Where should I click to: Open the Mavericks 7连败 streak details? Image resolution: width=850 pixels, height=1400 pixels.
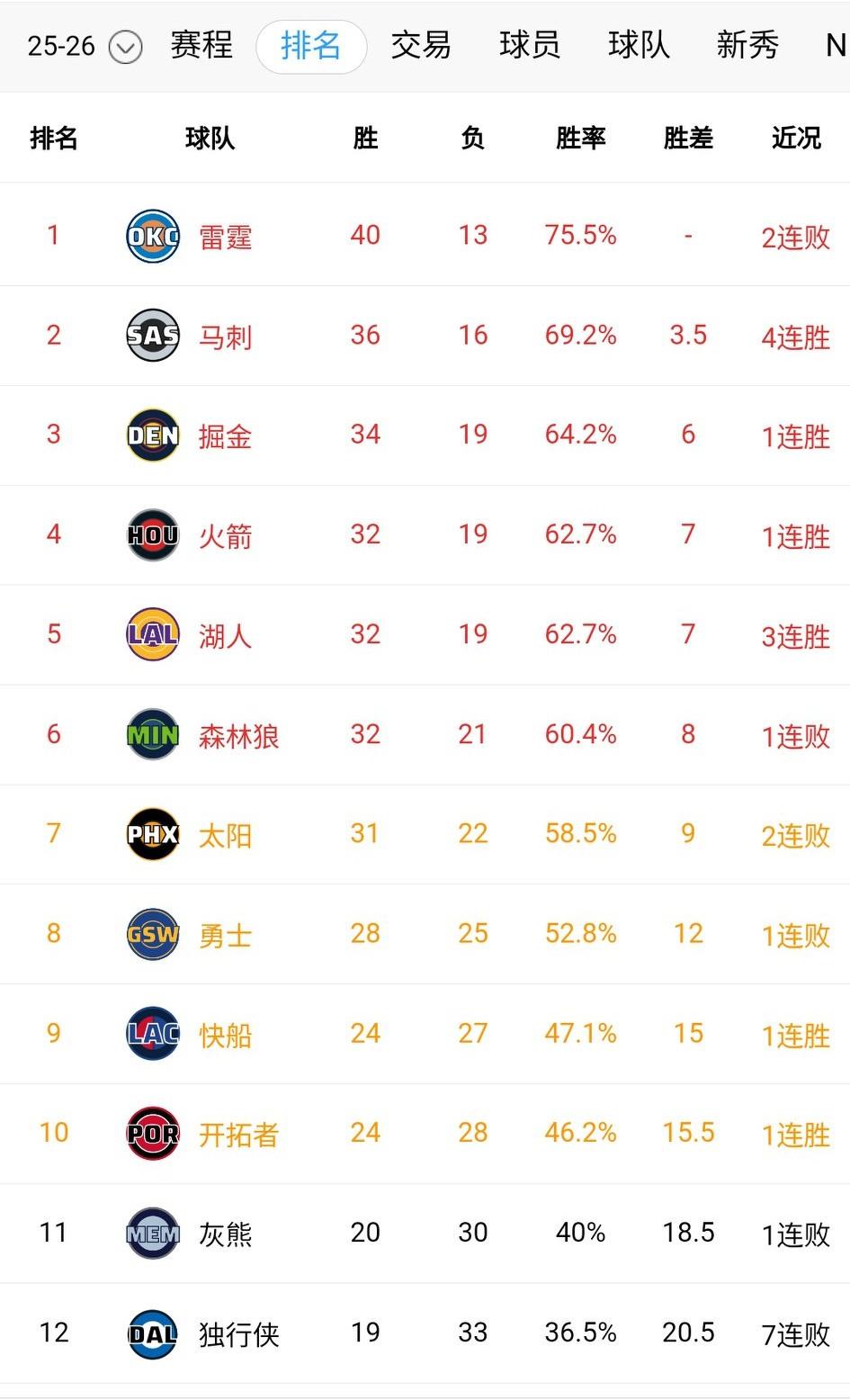(x=794, y=1333)
